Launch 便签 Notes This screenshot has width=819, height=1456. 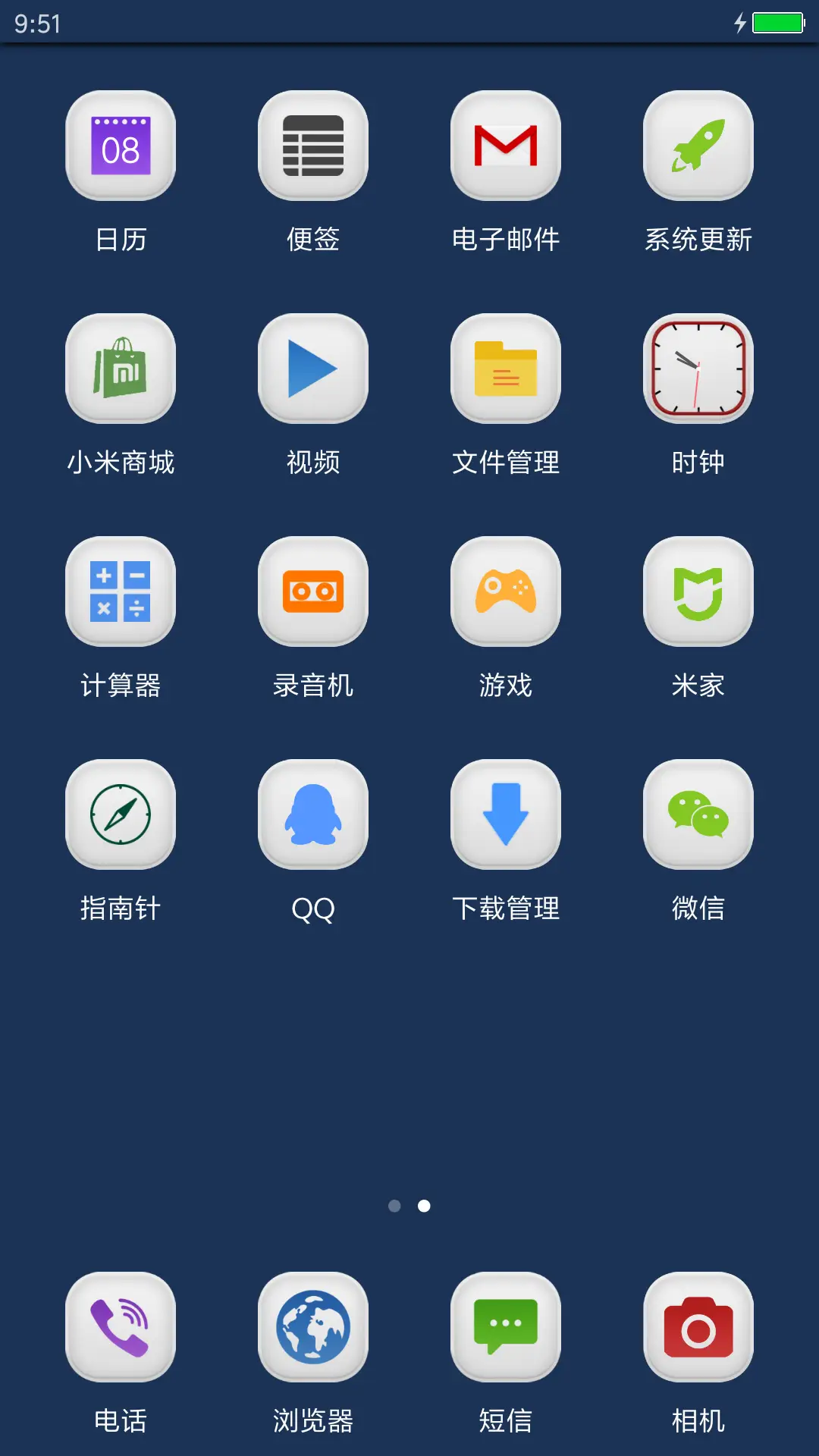[313, 145]
